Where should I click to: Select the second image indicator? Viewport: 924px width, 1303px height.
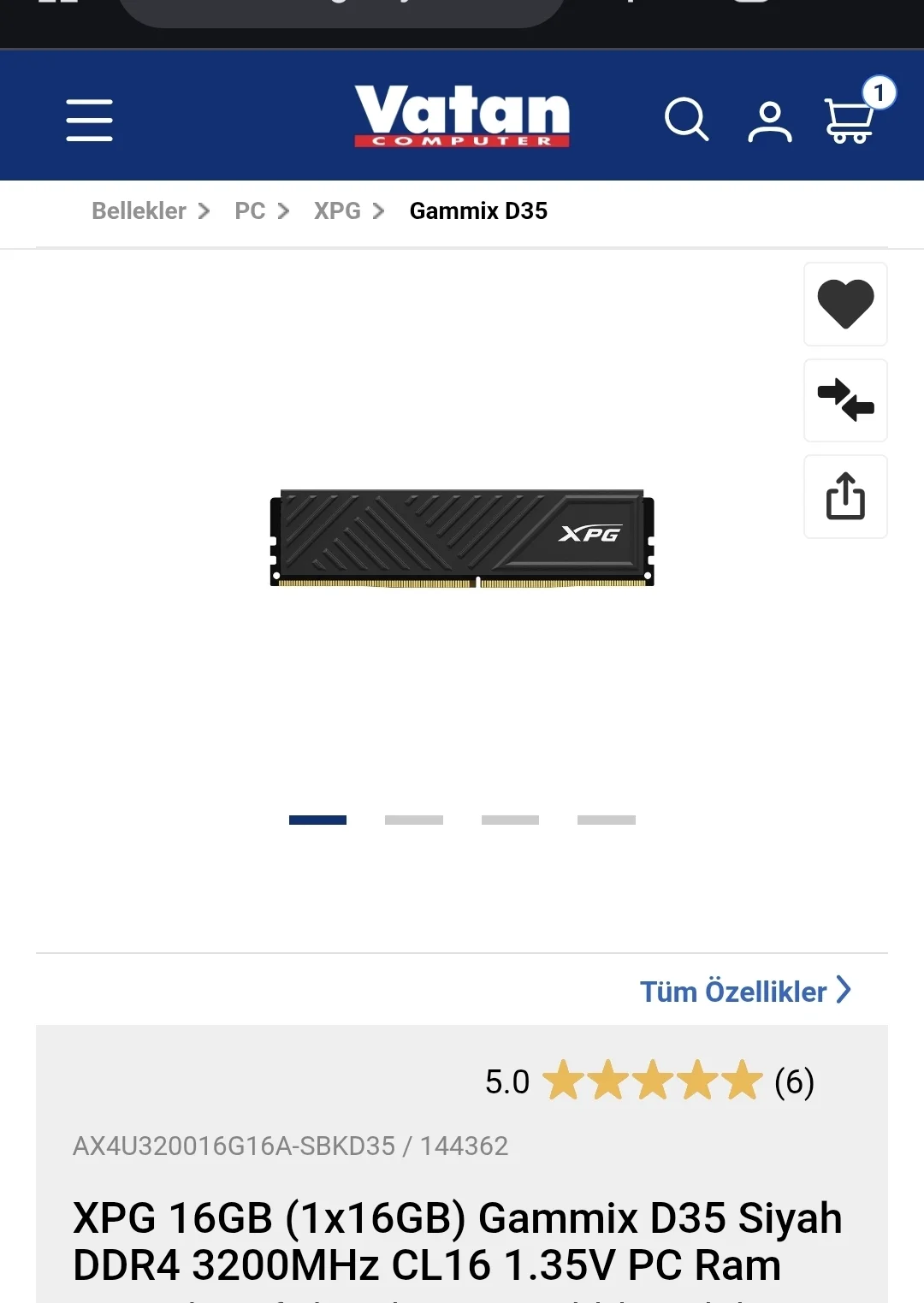coord(414,820)
